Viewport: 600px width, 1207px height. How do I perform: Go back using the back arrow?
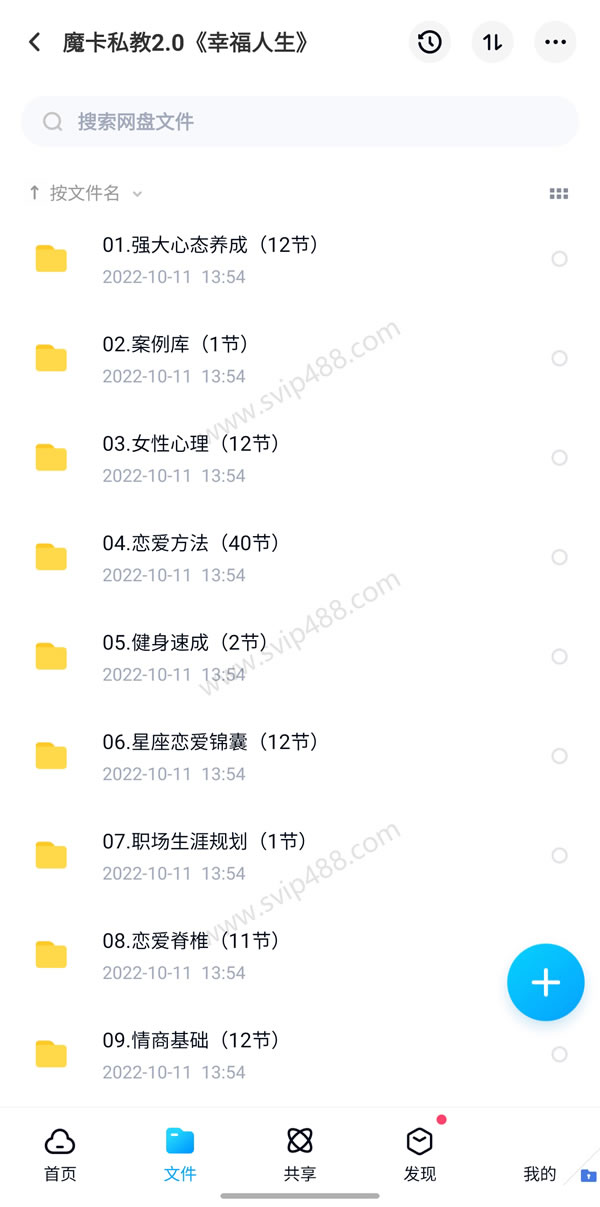[x=35, y=42]
